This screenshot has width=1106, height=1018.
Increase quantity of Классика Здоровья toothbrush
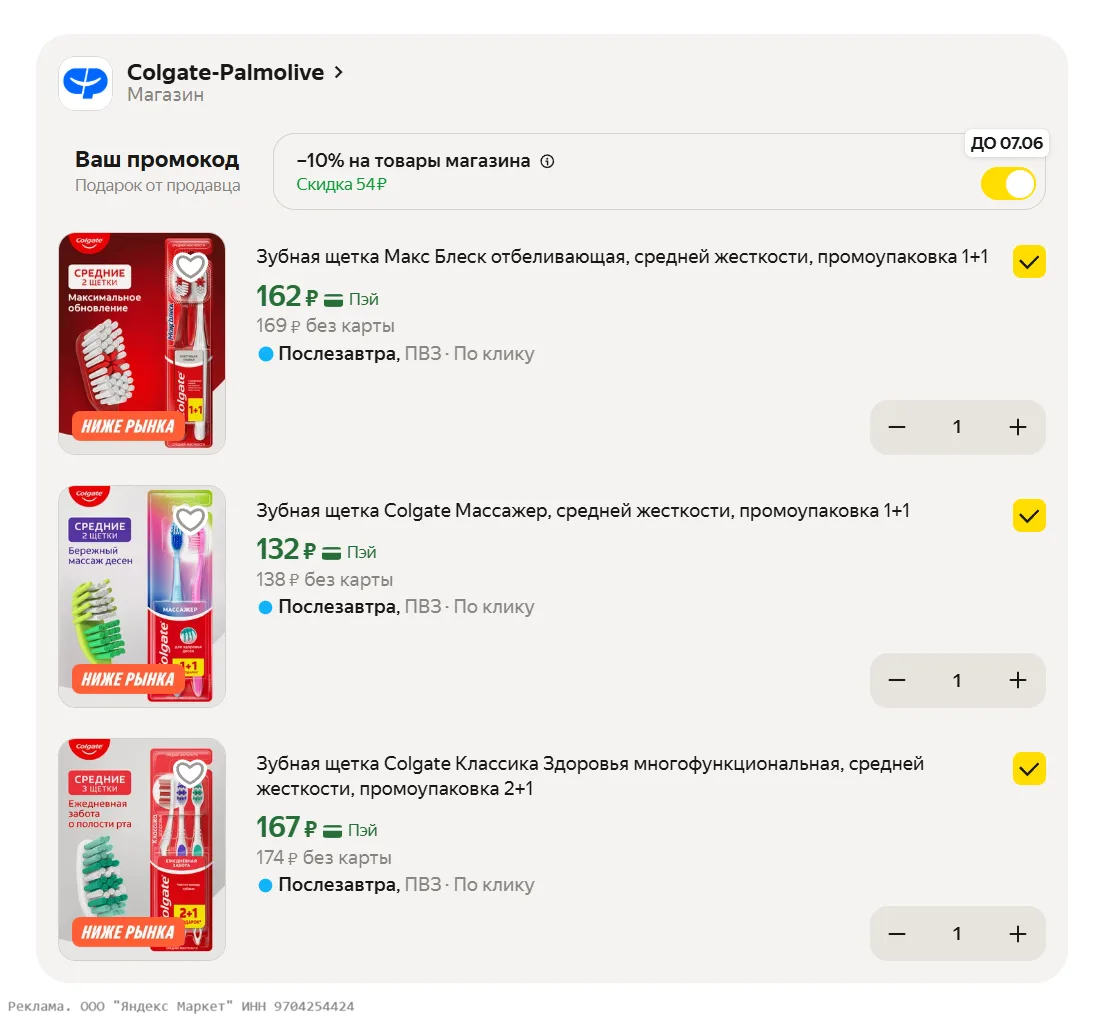click(1018, 933)
